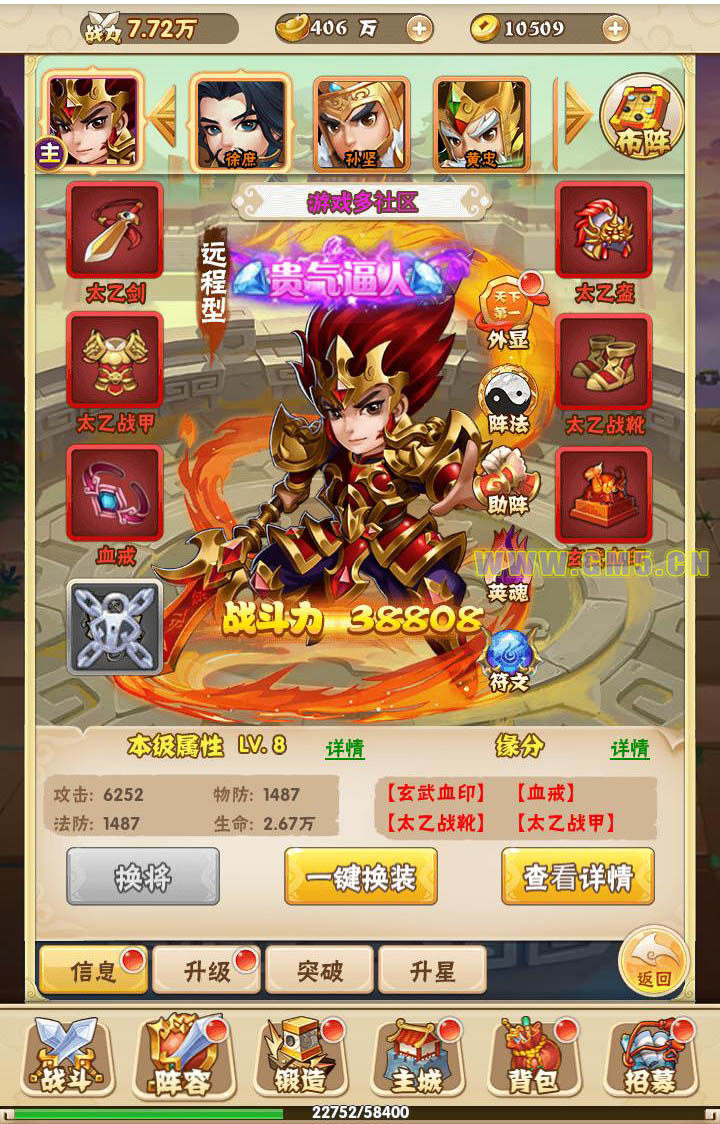Open the 太乙盔 helmet slot
The image size is (720, 1124).
[603, 230]
